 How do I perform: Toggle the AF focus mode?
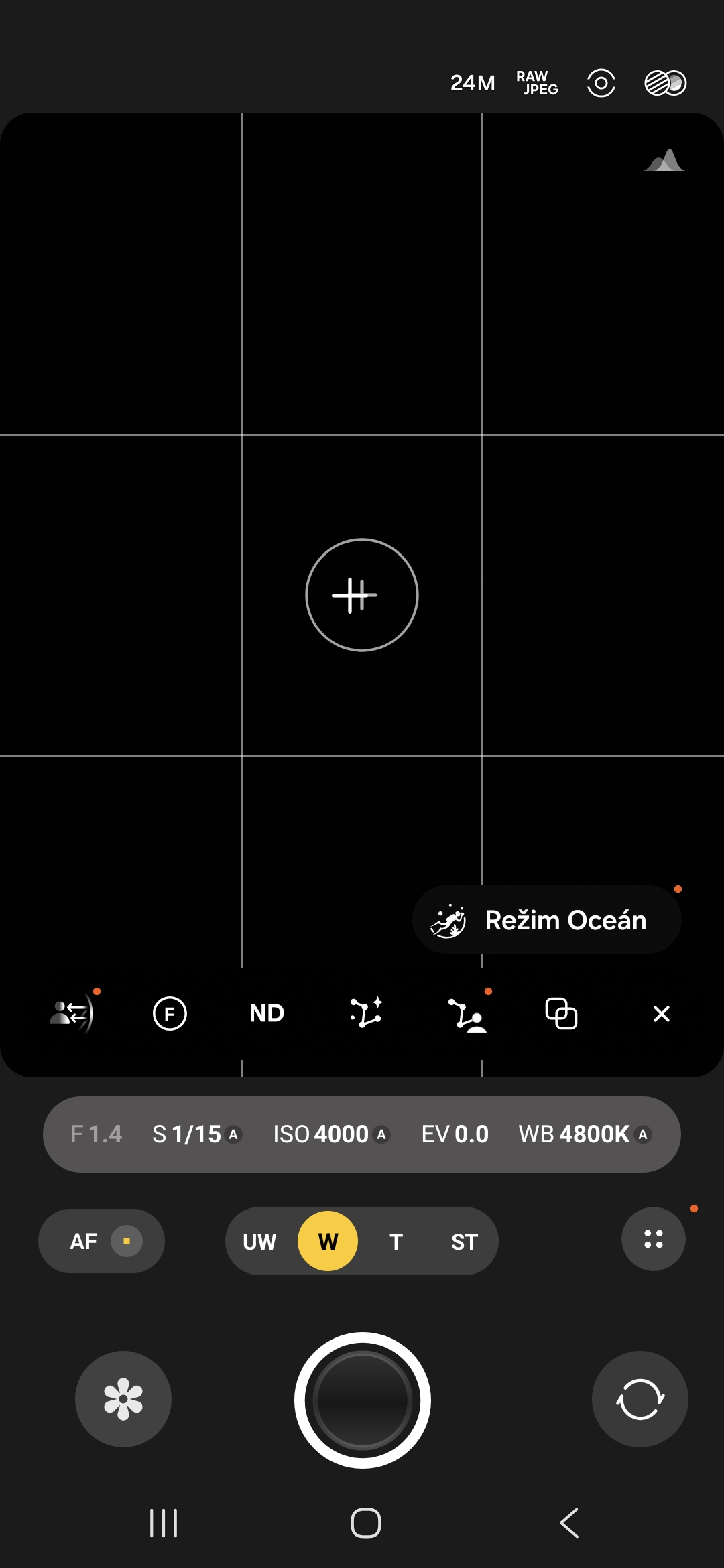[x=101, y=1241]
